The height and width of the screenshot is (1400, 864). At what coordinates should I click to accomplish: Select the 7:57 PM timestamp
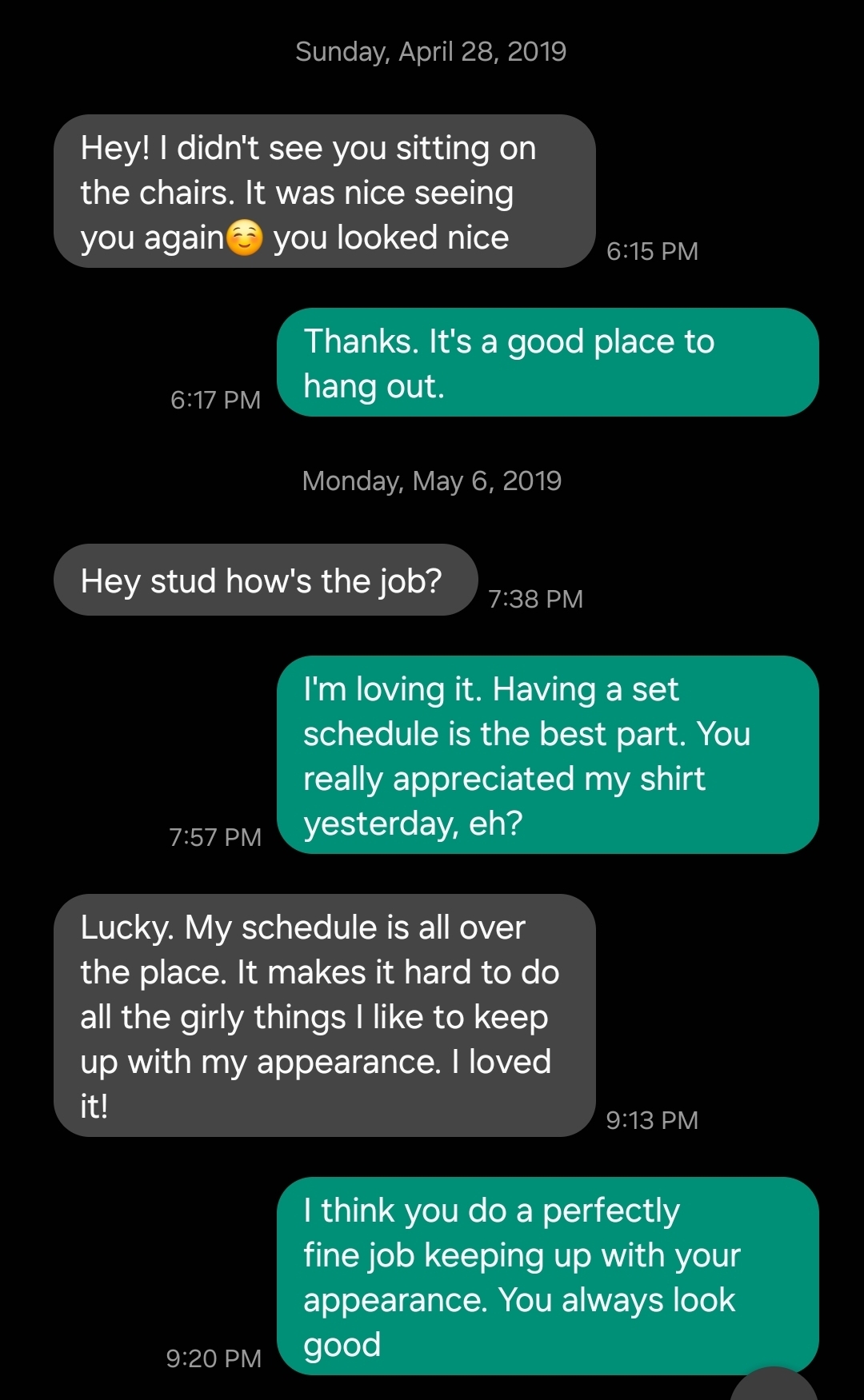point(216,837)
